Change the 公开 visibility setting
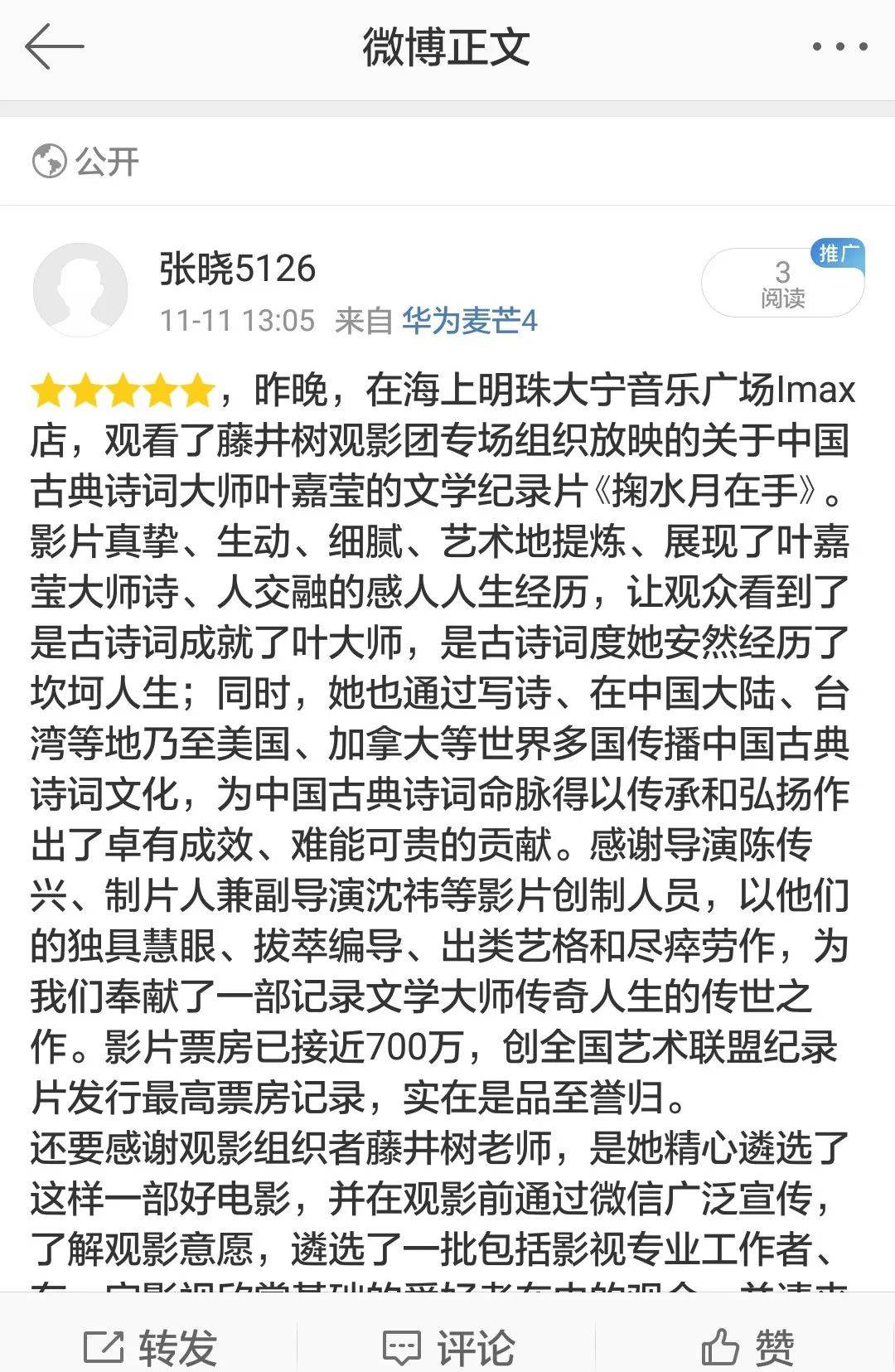The width and height of the screenshot is (895, 1372). (x=85, y=161)
